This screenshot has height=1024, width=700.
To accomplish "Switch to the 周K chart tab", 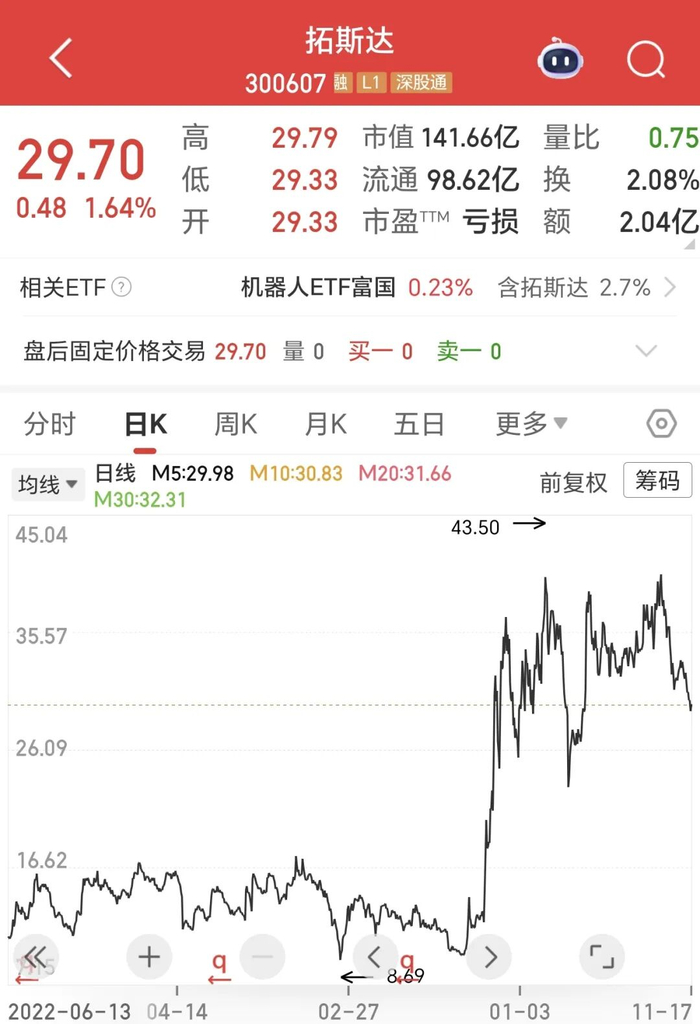I will [x=235, y=424].
